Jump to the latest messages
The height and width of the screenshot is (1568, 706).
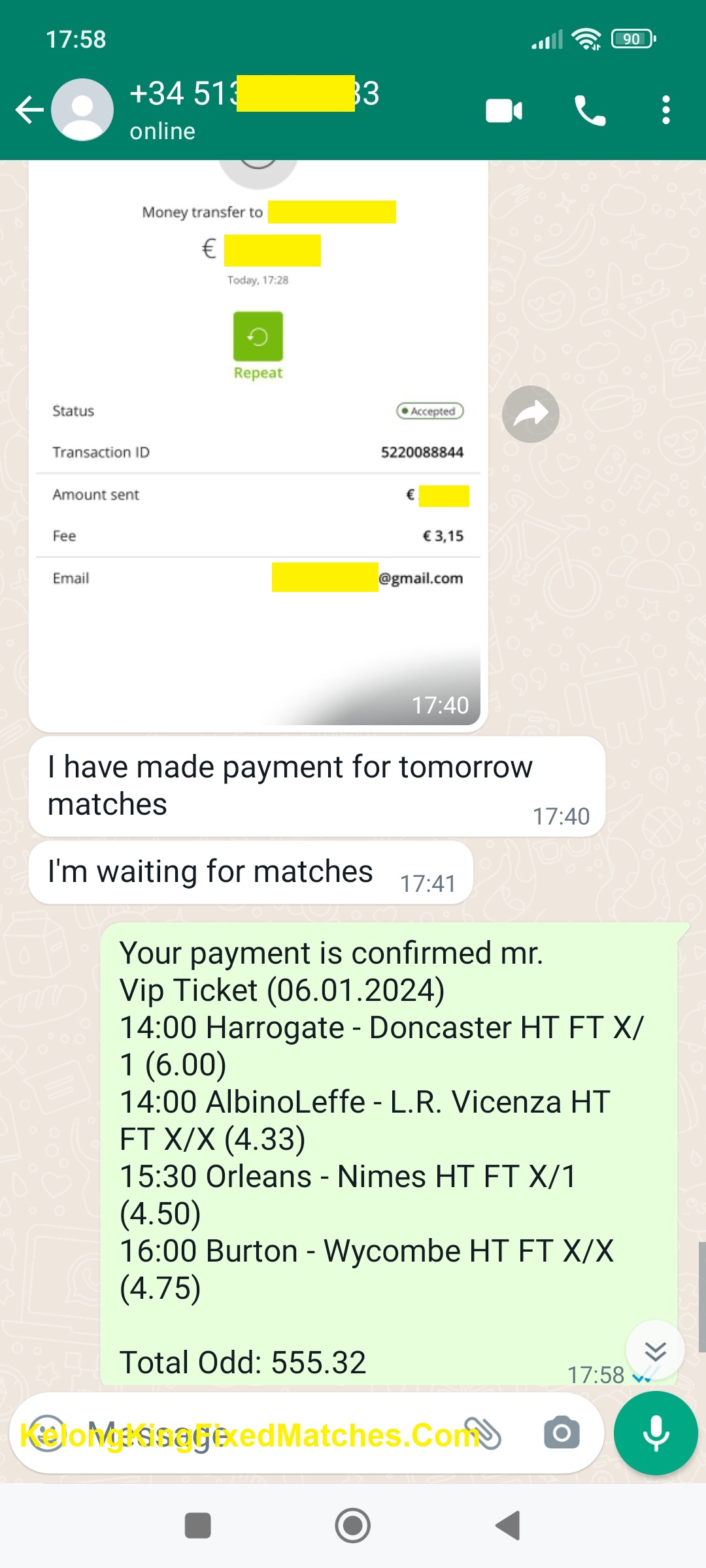(x=654, y=1350)
